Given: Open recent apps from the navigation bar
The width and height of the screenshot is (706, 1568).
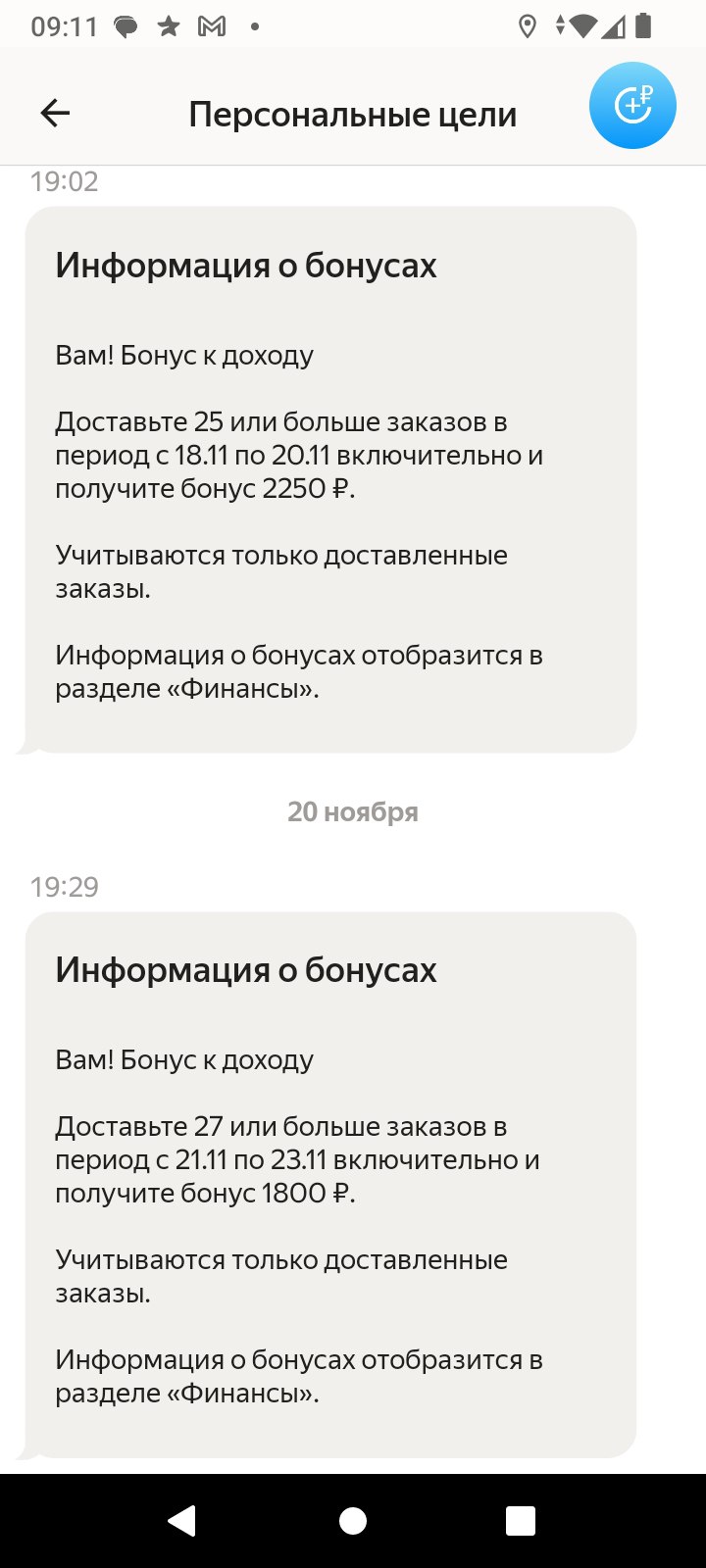Looking at the screenshot, I should (x=521, y=1520).
